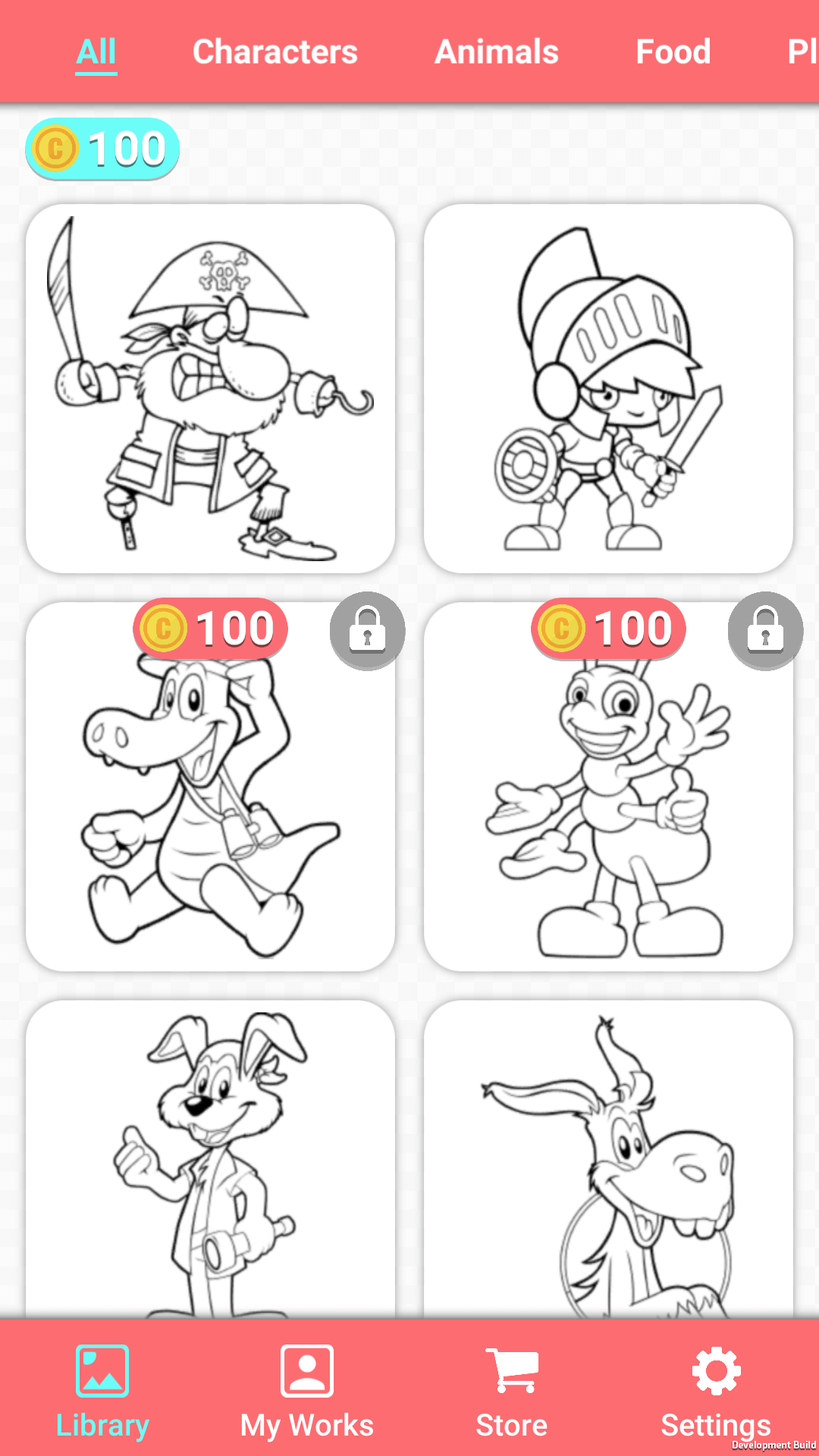Switch to the Animals category tab
This screenshot has height=1456, width=819.
point(497,52)
